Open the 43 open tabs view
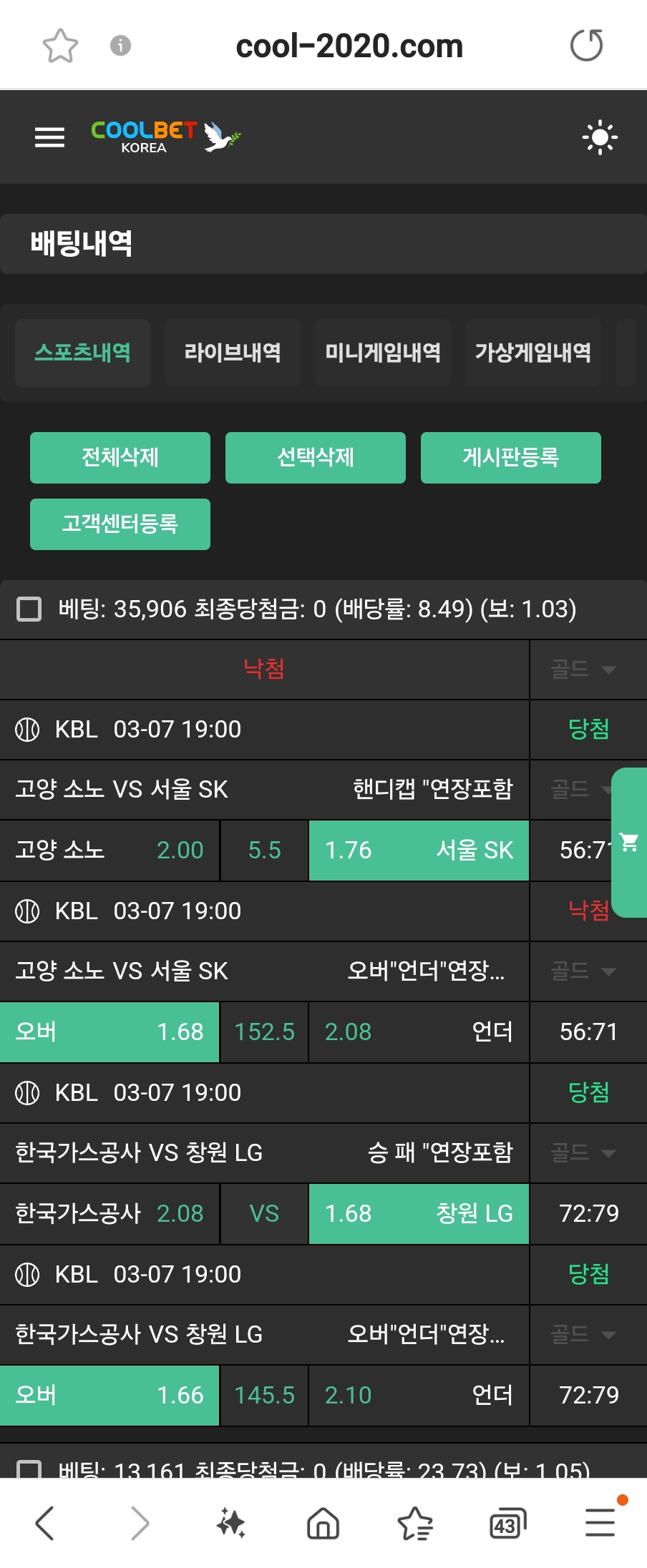Image resolution: width=647 pixels, height=1568 pixels. point(507,1523)
